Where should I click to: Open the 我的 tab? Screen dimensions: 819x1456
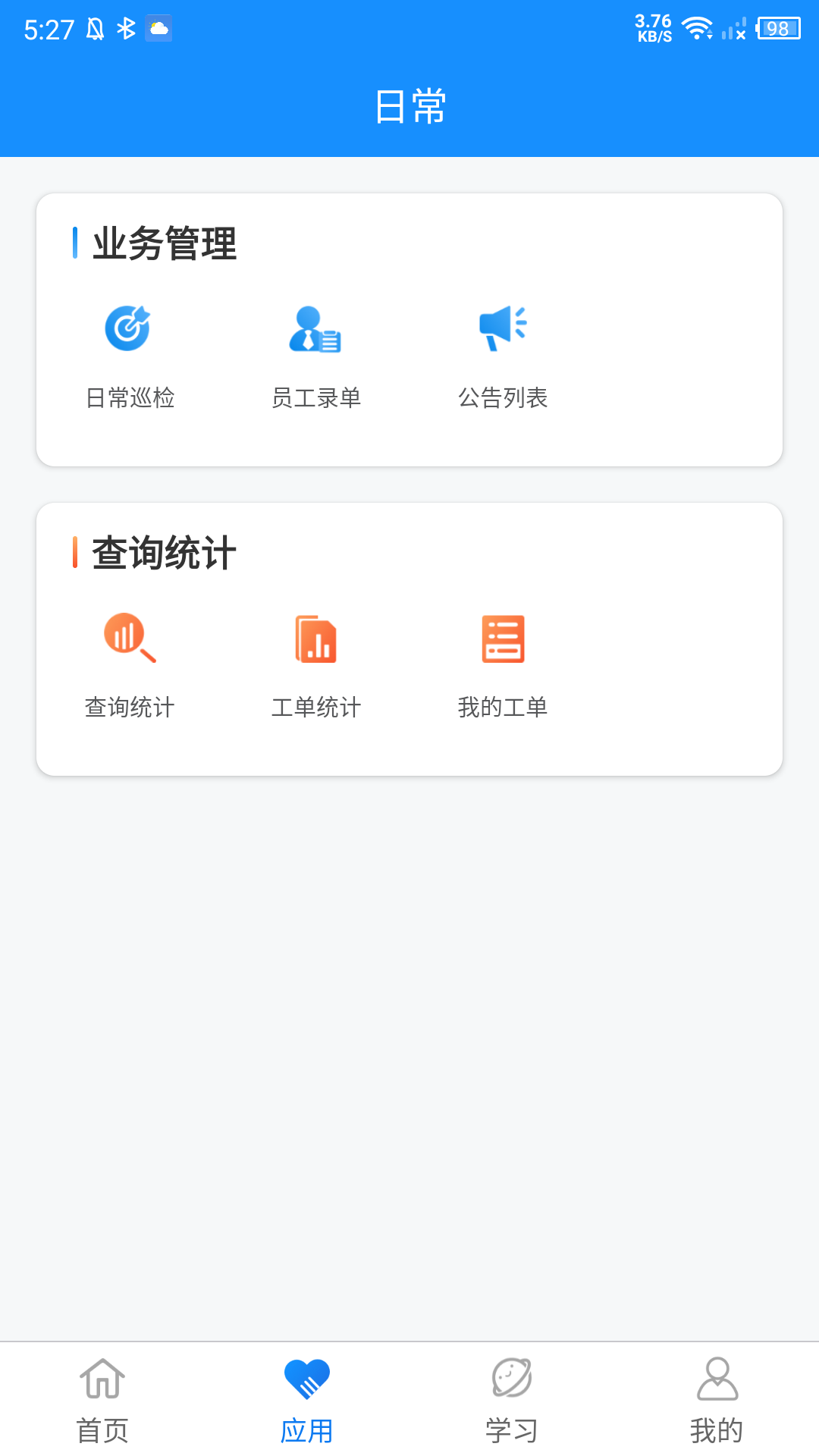[x=717, y=1429]
